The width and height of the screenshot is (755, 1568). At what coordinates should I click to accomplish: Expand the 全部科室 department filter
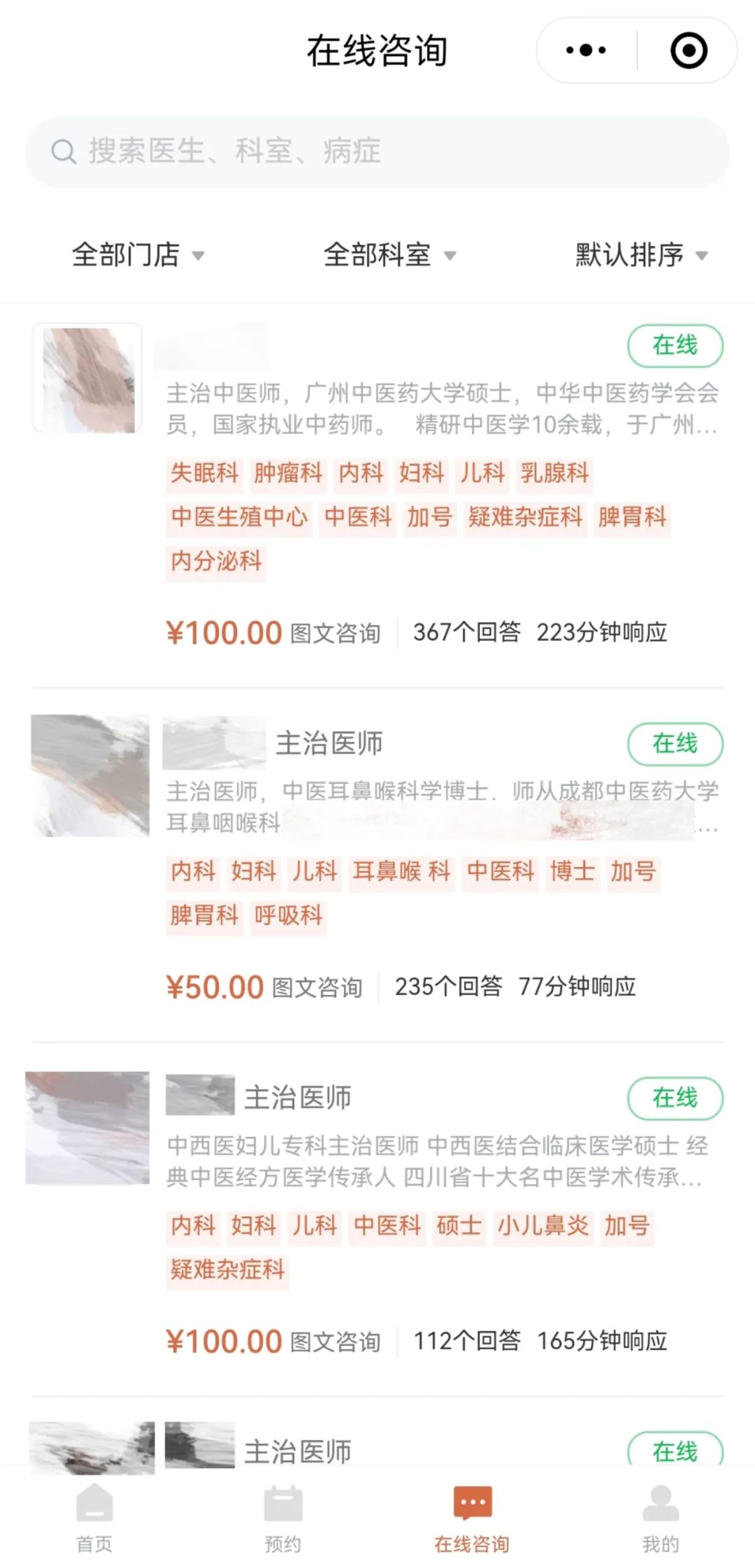389,254
